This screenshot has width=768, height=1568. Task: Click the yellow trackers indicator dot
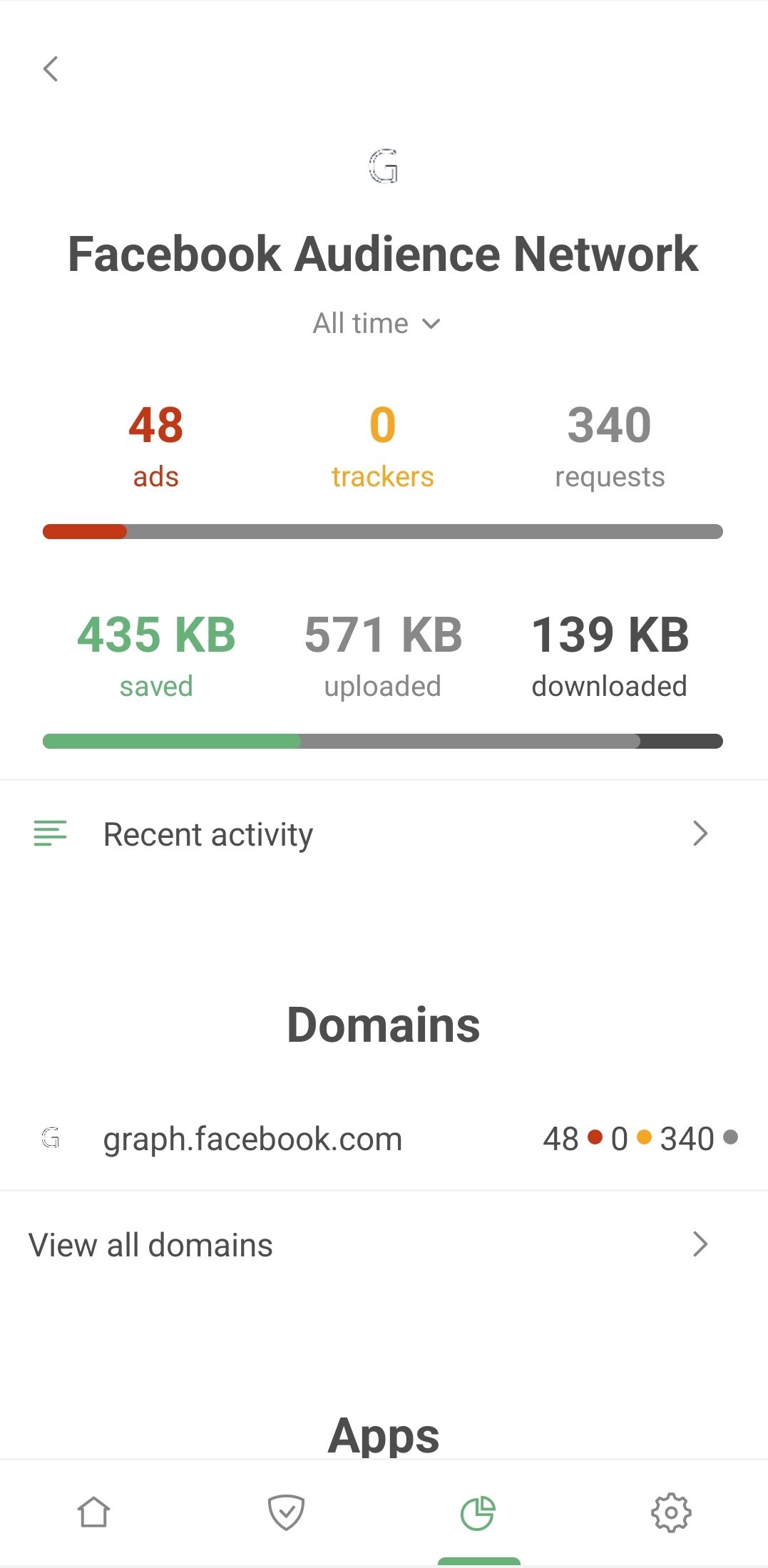(x=646, y=1139)
